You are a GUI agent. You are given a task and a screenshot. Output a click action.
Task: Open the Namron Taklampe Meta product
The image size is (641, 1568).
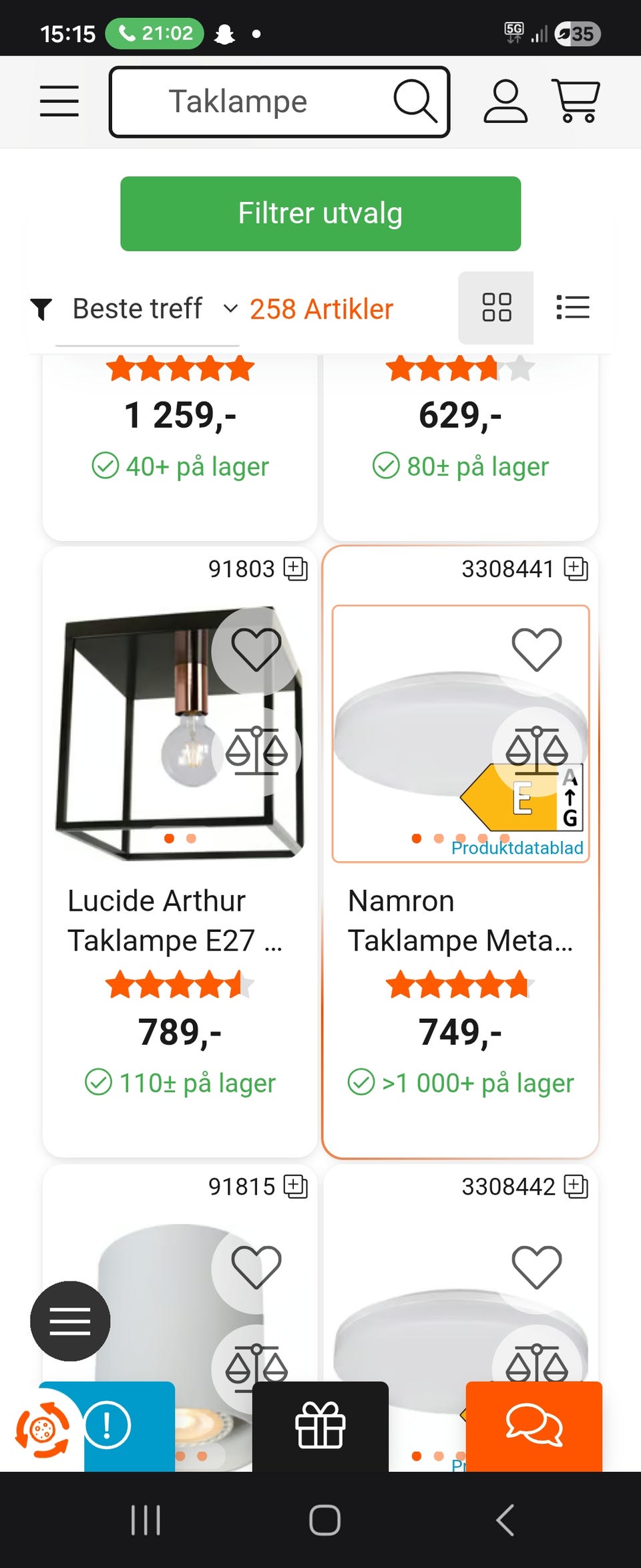point(459,921)
